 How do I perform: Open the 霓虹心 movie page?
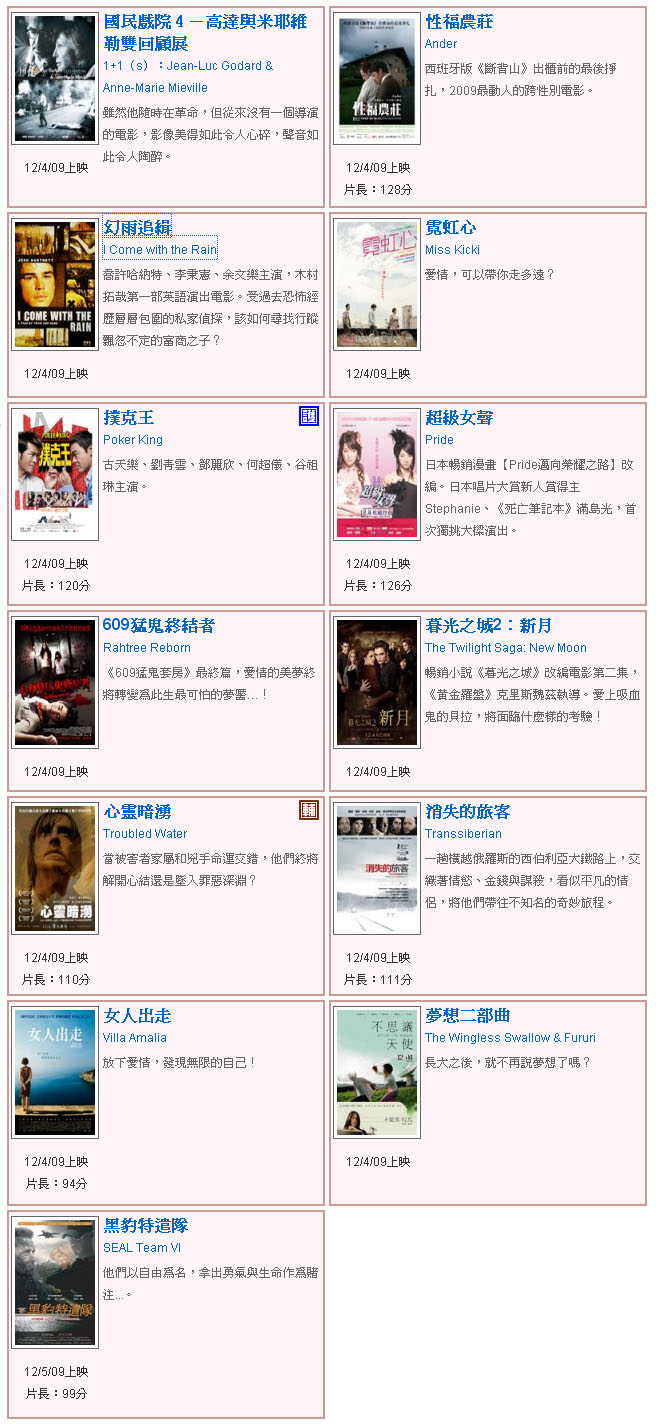(451, 228)
